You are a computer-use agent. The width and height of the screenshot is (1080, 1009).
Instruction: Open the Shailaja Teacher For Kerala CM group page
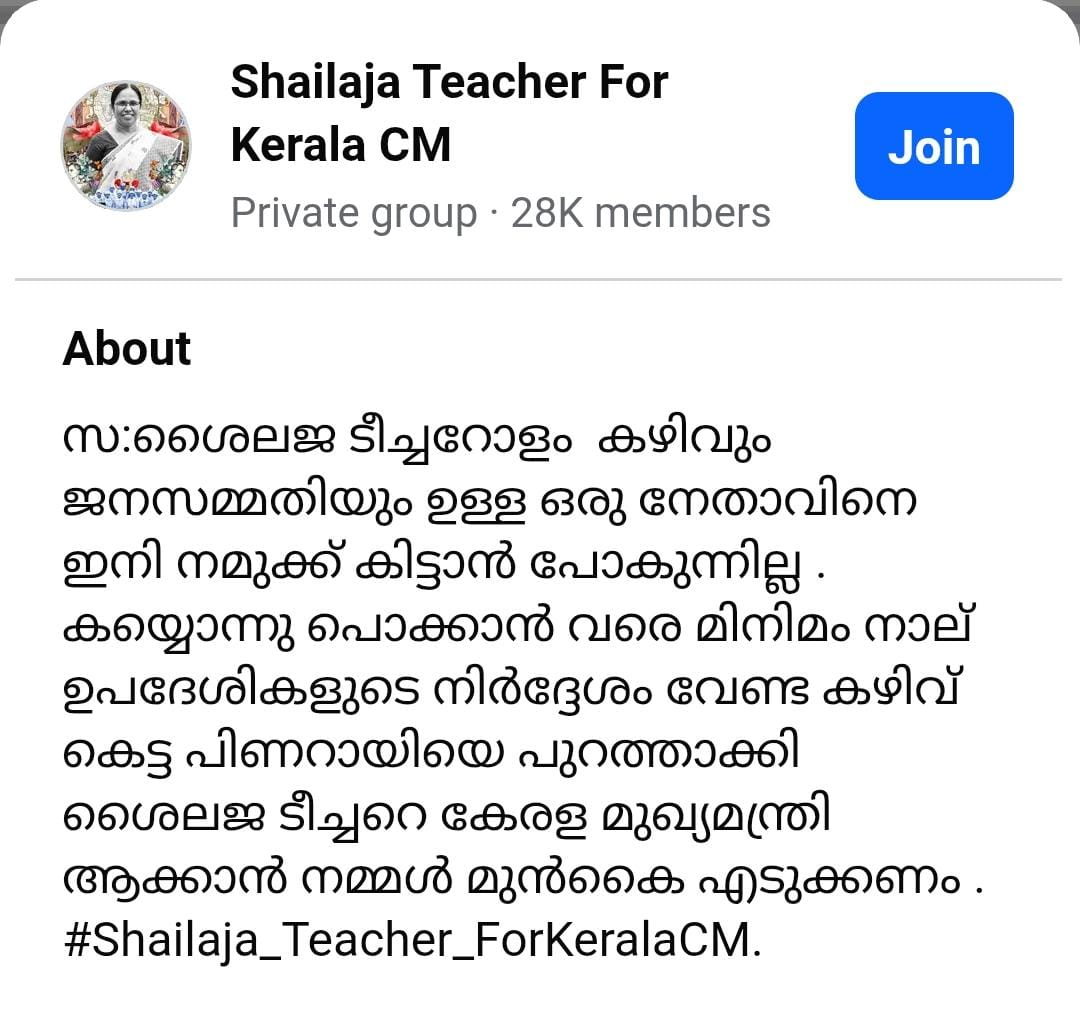449,113
